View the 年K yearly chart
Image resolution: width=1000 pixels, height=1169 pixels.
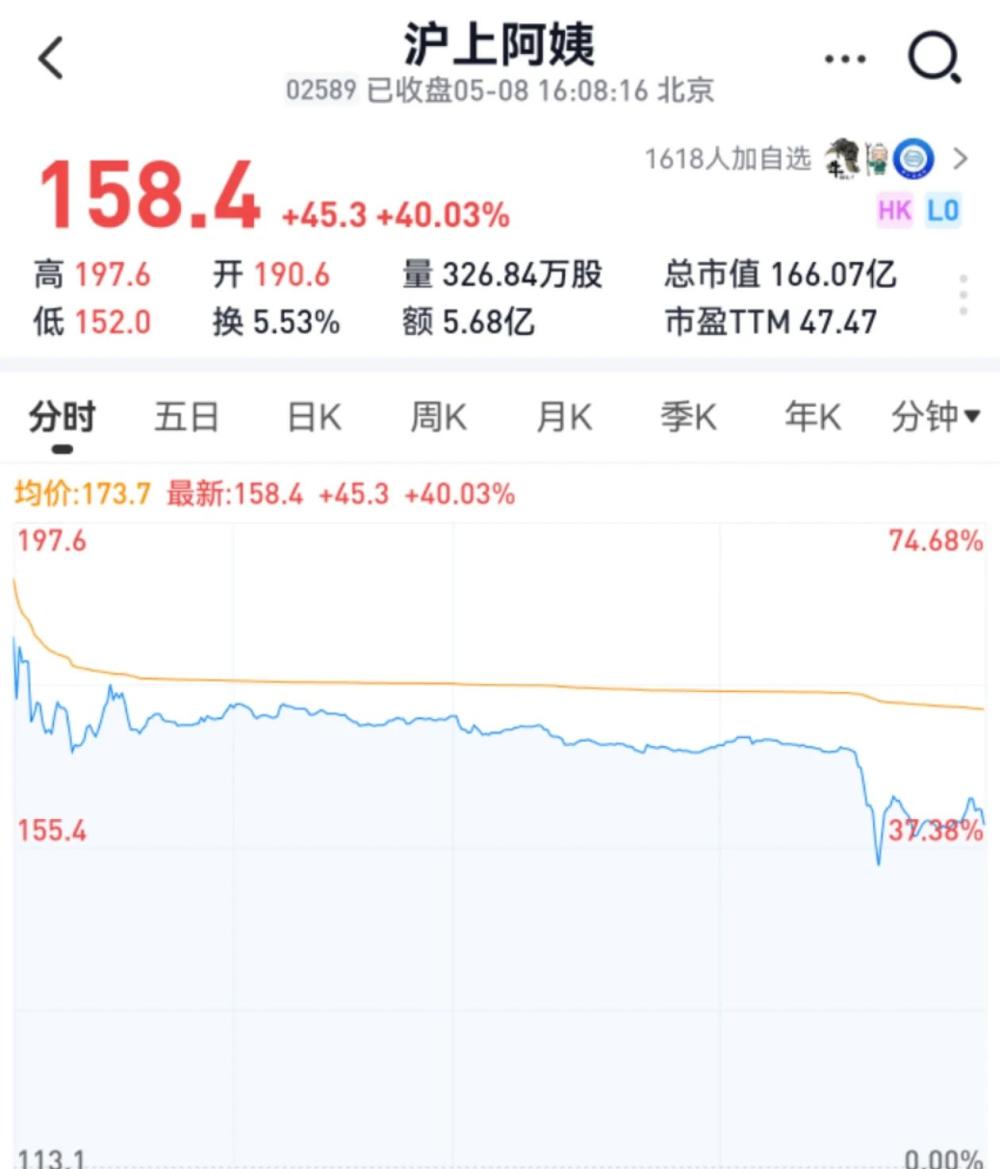pyautogui.click(x=812, y=417)
